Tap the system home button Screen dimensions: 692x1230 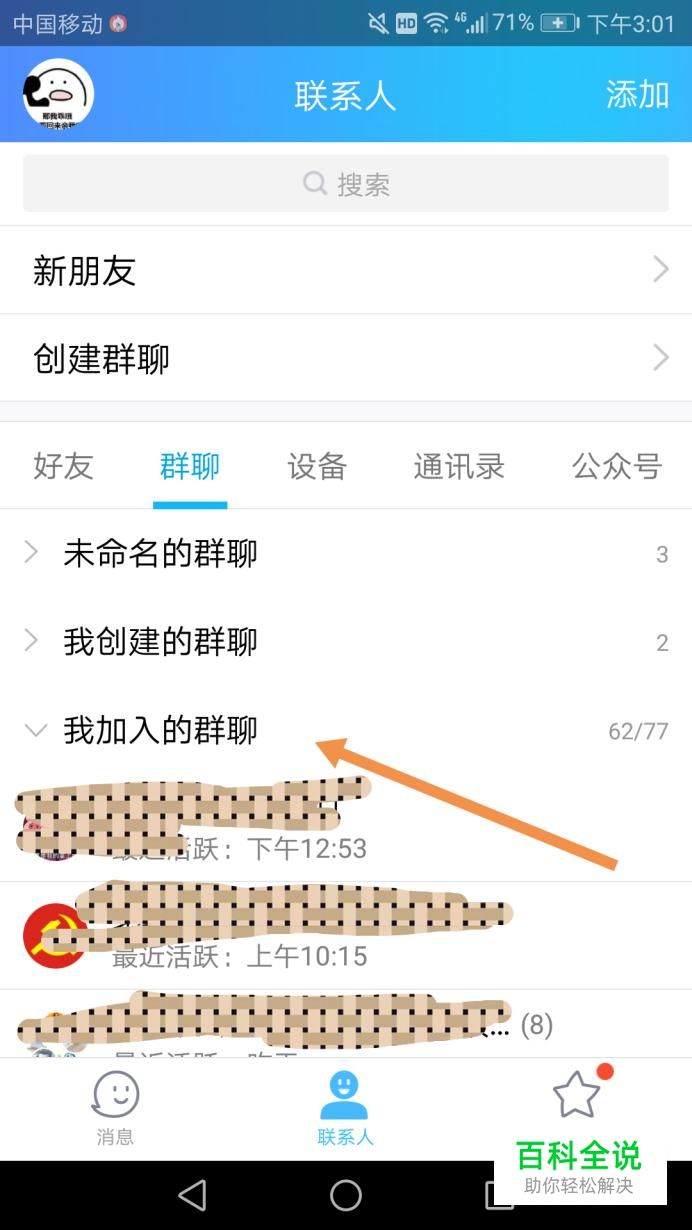tap(346, 1195)
